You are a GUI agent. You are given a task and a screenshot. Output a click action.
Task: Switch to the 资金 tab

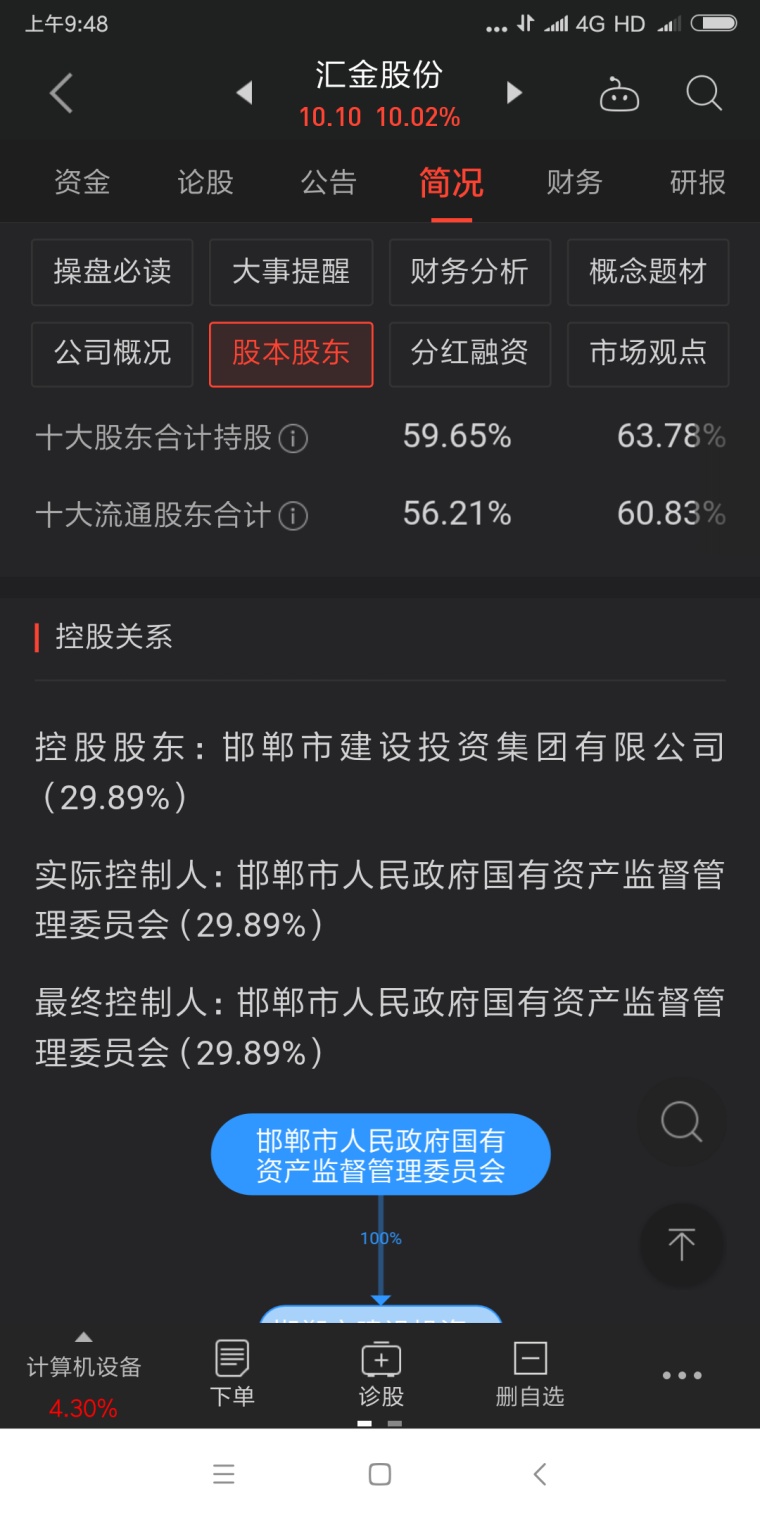(82, 182)
